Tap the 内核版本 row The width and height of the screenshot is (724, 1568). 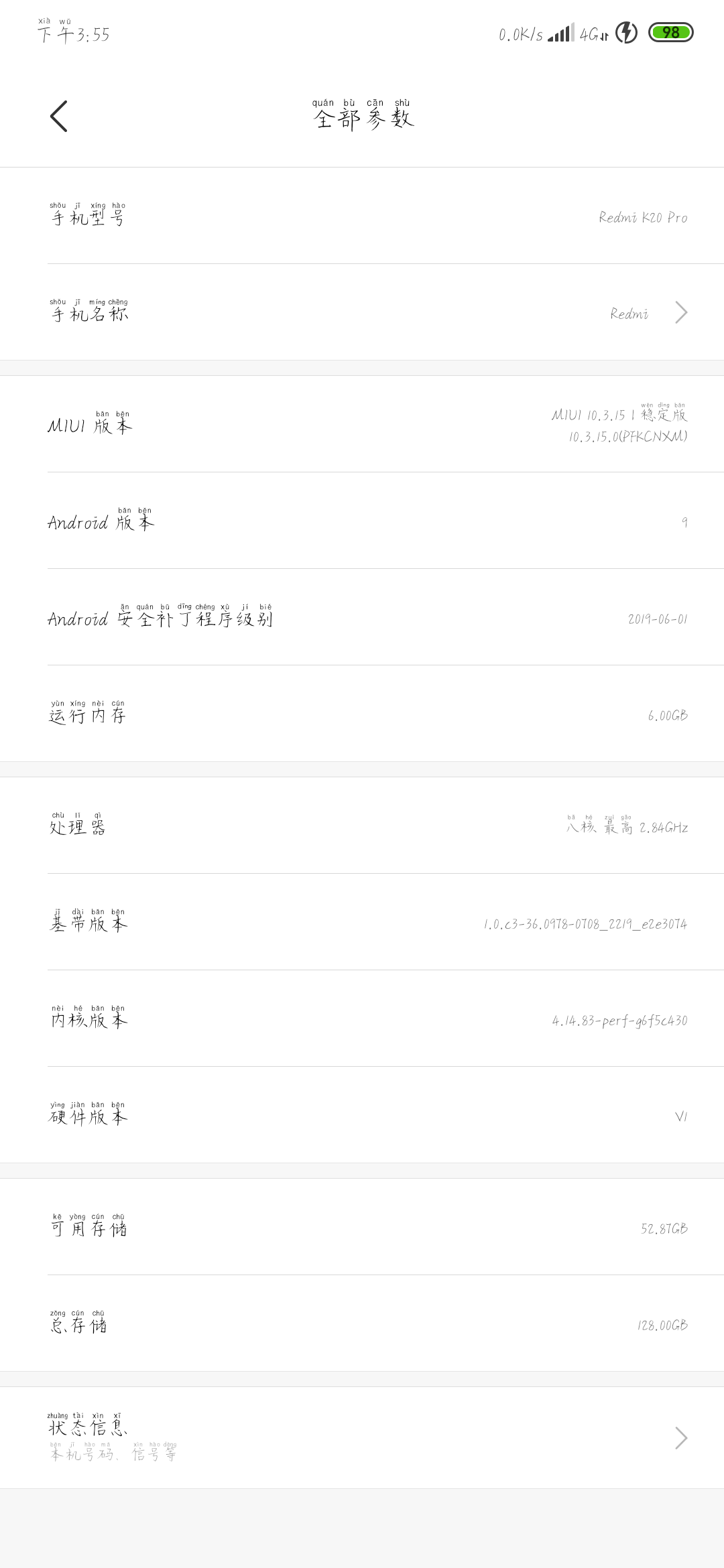coord(362,1019)
